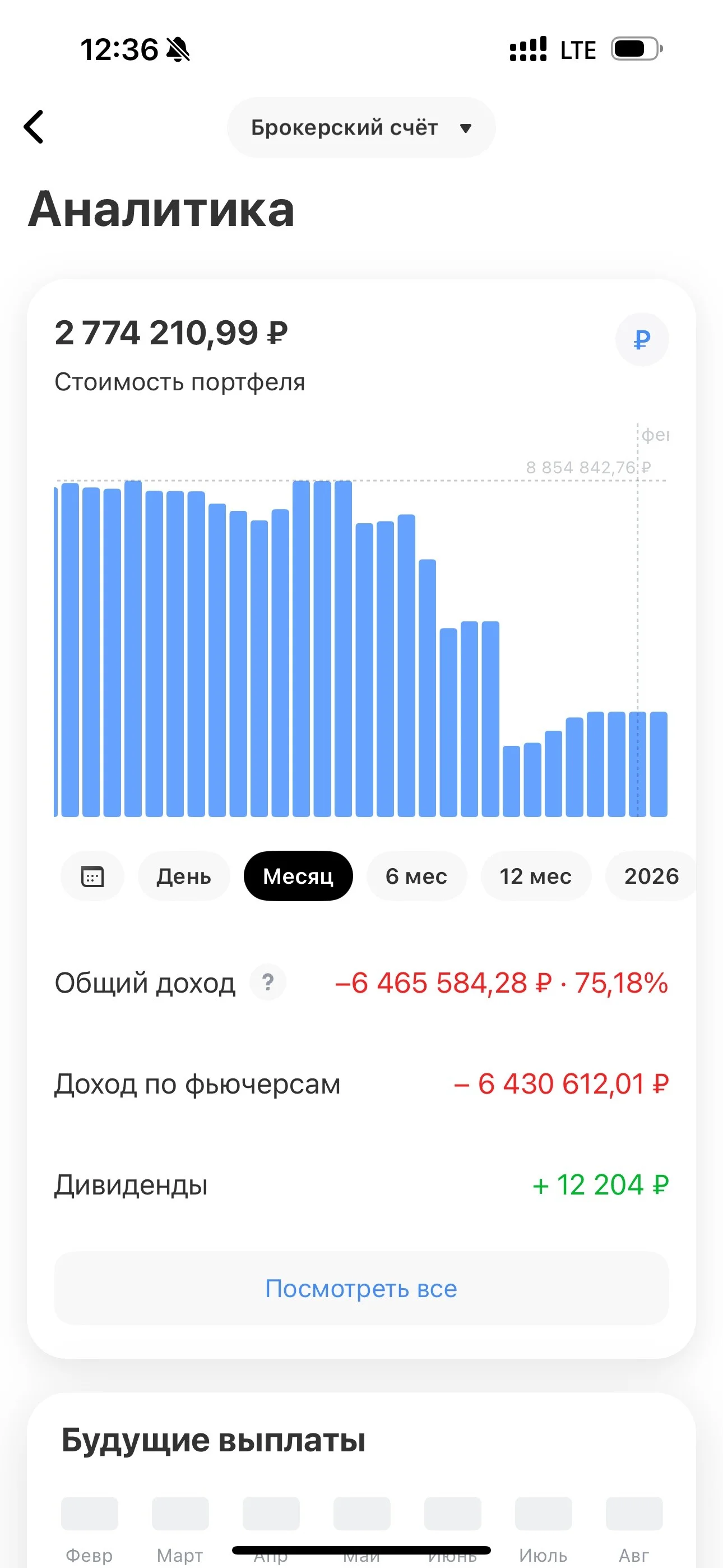Switch the chart to 12 мес

tap(536, 876)
